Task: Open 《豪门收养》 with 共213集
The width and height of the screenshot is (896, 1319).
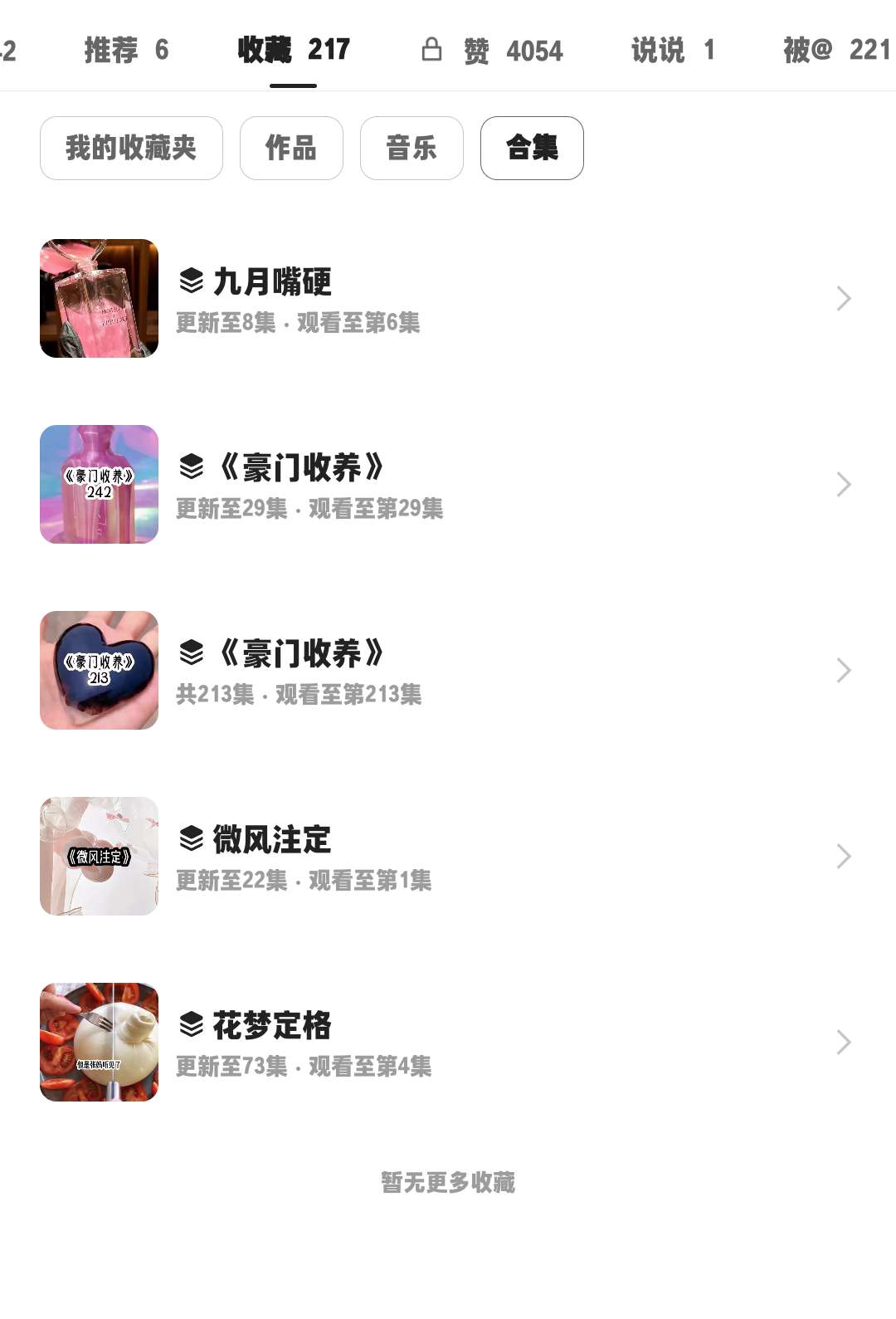Action: 448,671
